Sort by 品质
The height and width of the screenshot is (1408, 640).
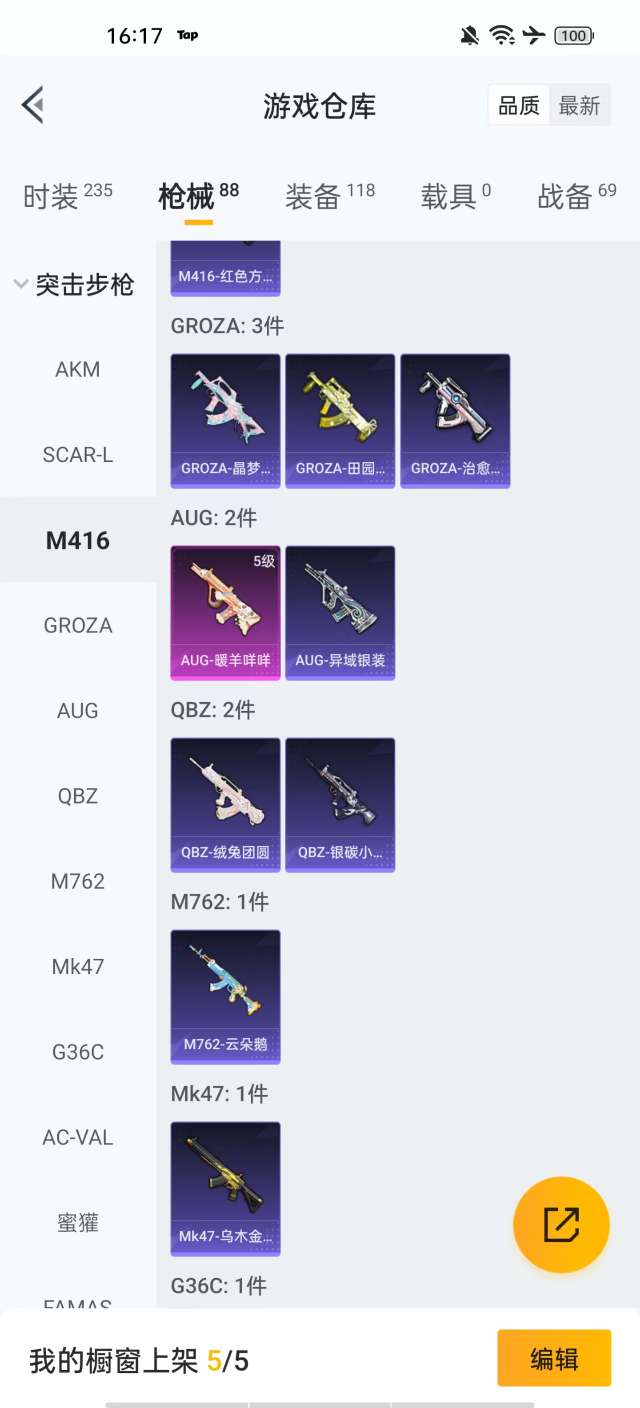pyautogui.click(x=519, y=105)
